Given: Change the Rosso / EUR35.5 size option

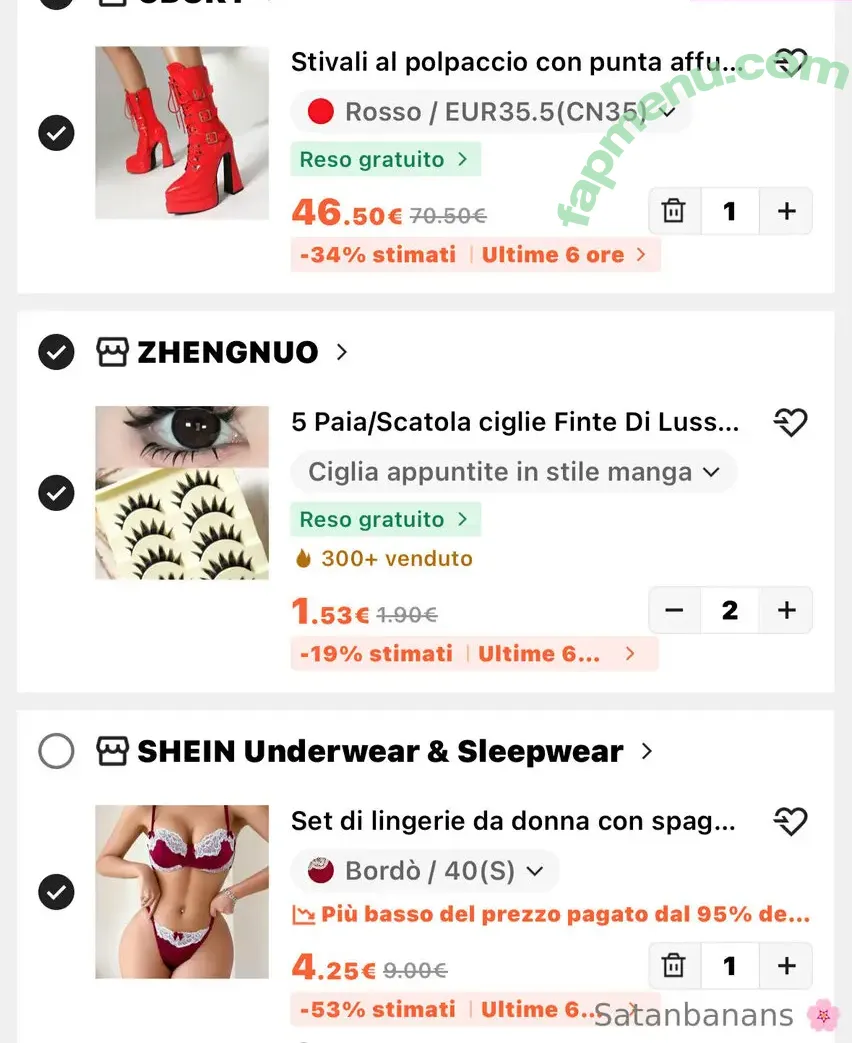Looking at the screenshot, I should 492,112.
